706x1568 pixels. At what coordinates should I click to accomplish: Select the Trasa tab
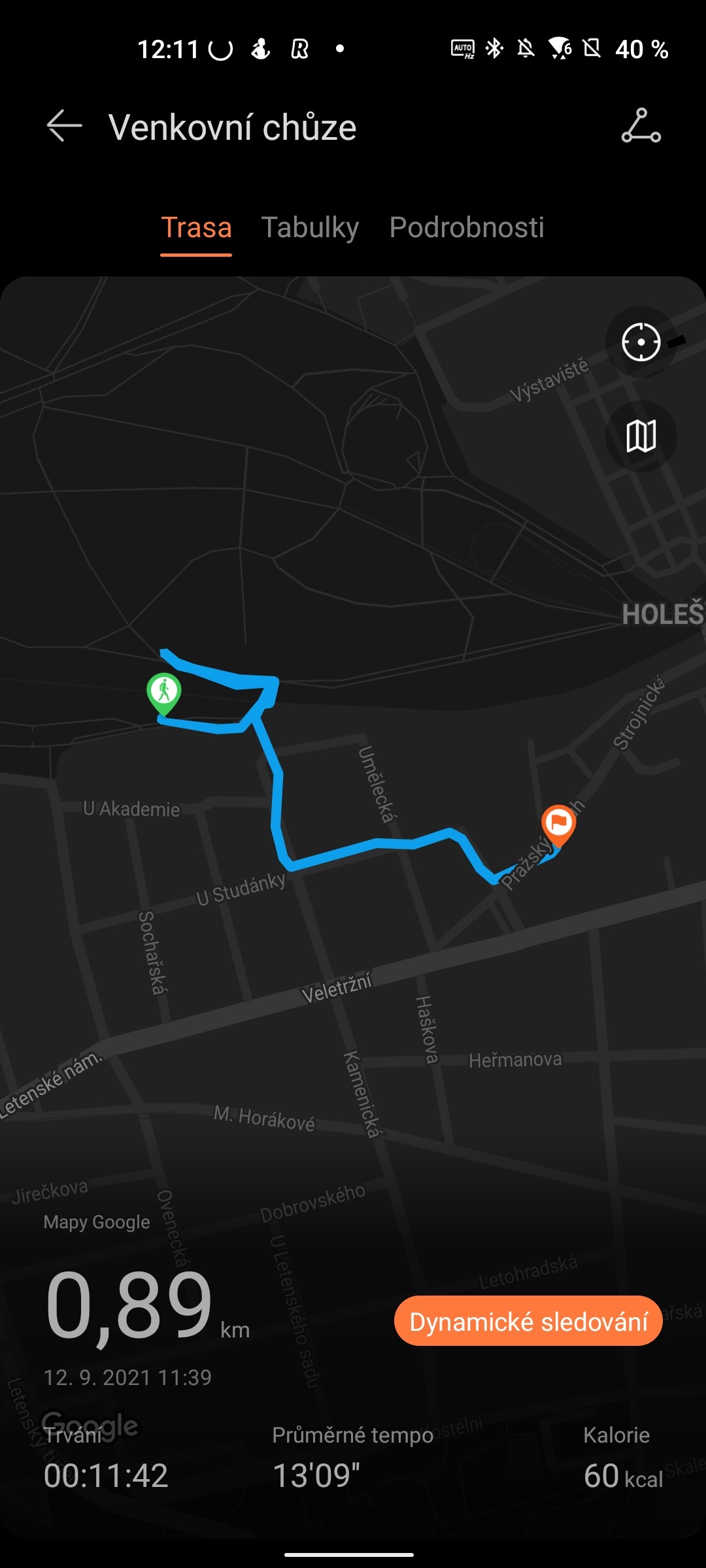click(196, 228)
